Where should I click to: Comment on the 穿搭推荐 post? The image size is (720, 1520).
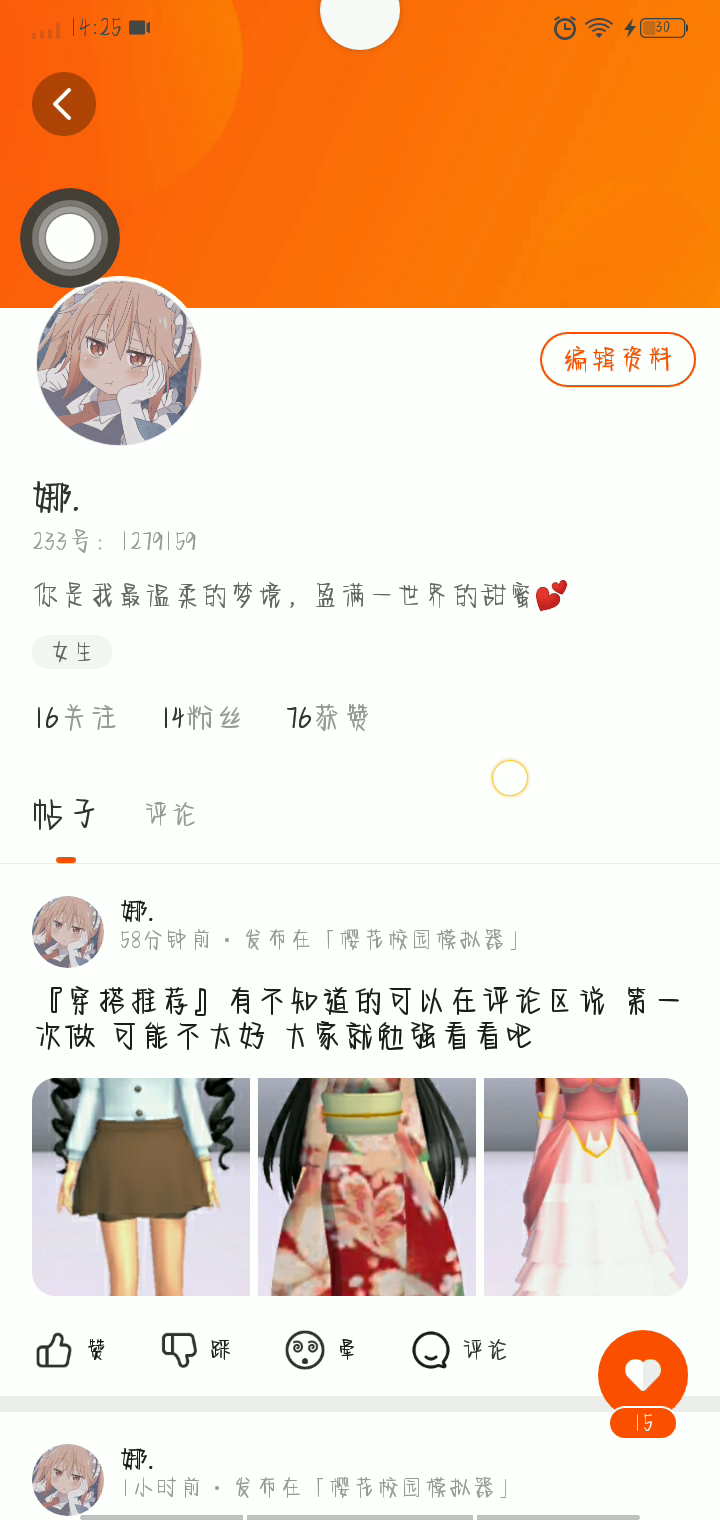pyautogui.click(x=460, y=1350)
